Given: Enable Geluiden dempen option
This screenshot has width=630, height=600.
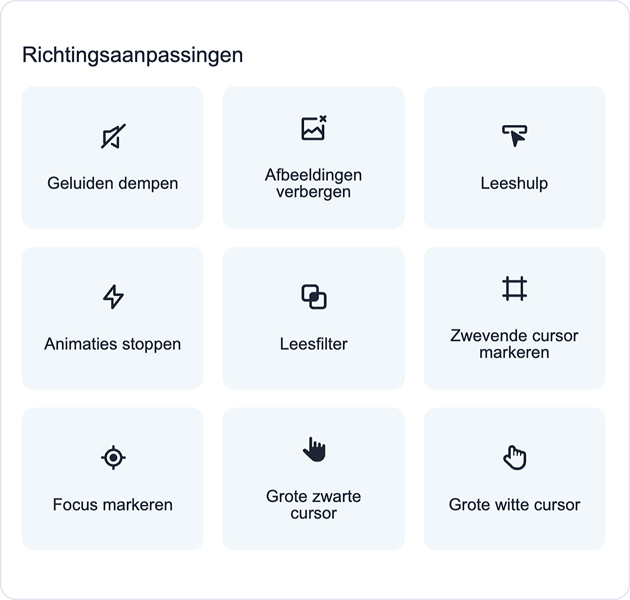Looking at the screenshot, I should tap(113, 157).
